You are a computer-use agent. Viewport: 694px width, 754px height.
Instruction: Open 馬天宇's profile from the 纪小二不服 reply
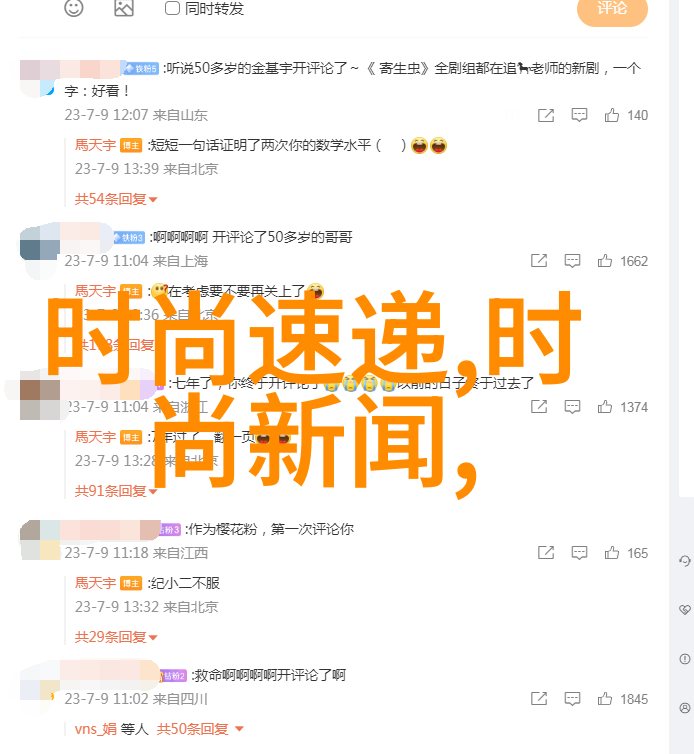click(x=96, y=583)
